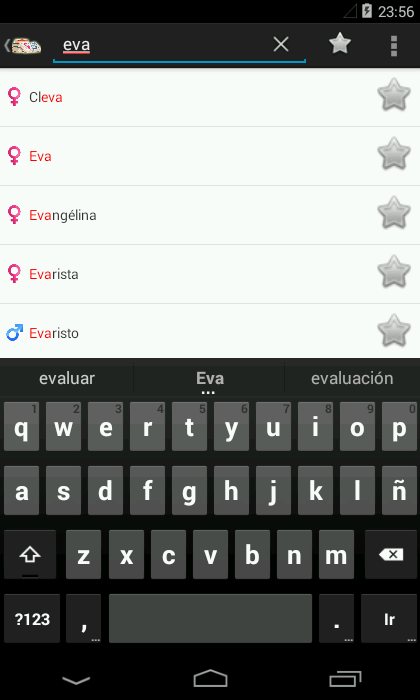Viewport: 420px width, 700px height.
Task: Favorite Eva with its star
Action: click(394, 154)
